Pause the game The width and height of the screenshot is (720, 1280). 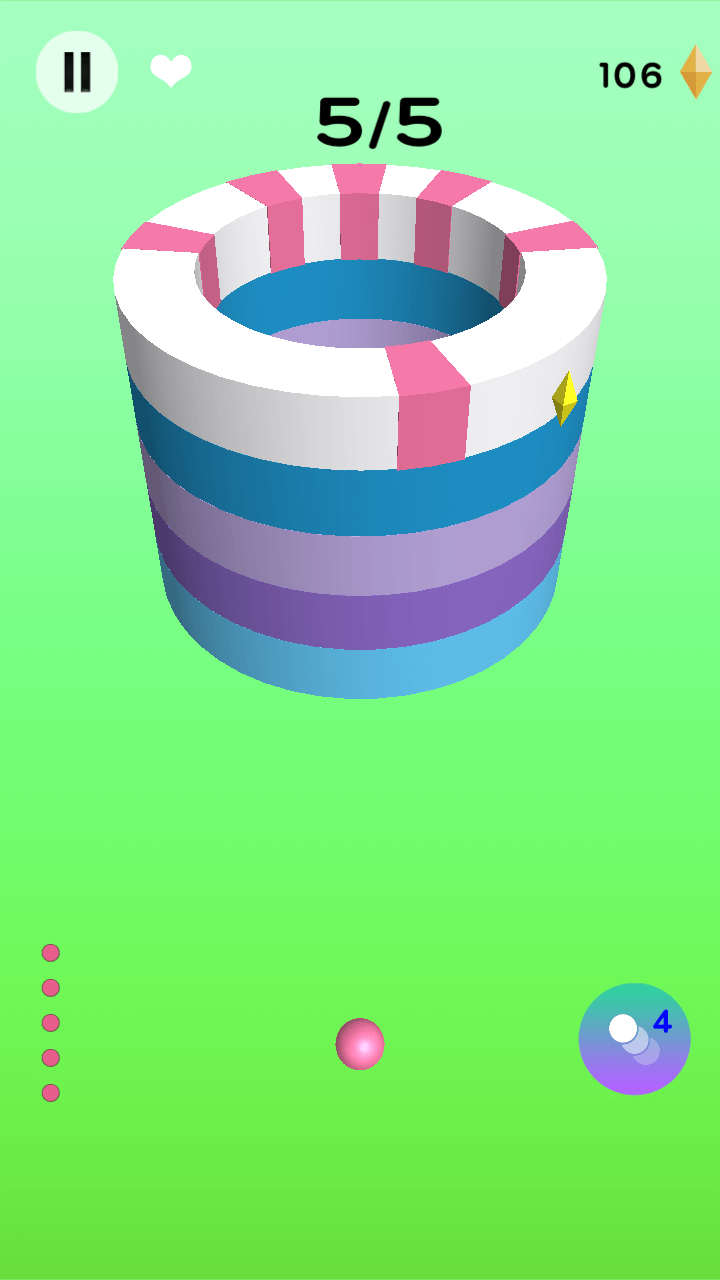(x=77, y=72)
